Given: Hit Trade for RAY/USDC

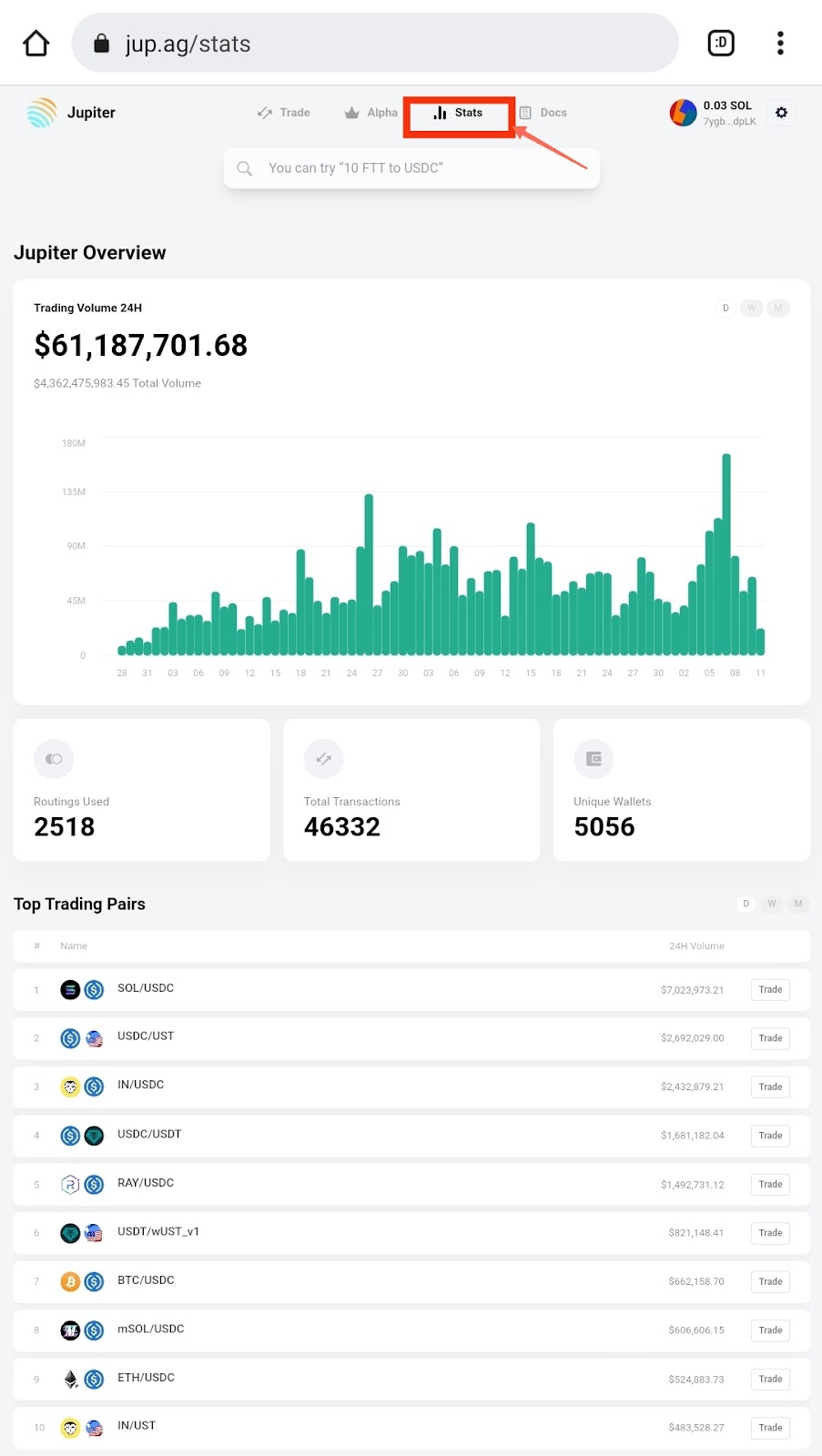Looking at the screenshot, I should pos(770,1184).
